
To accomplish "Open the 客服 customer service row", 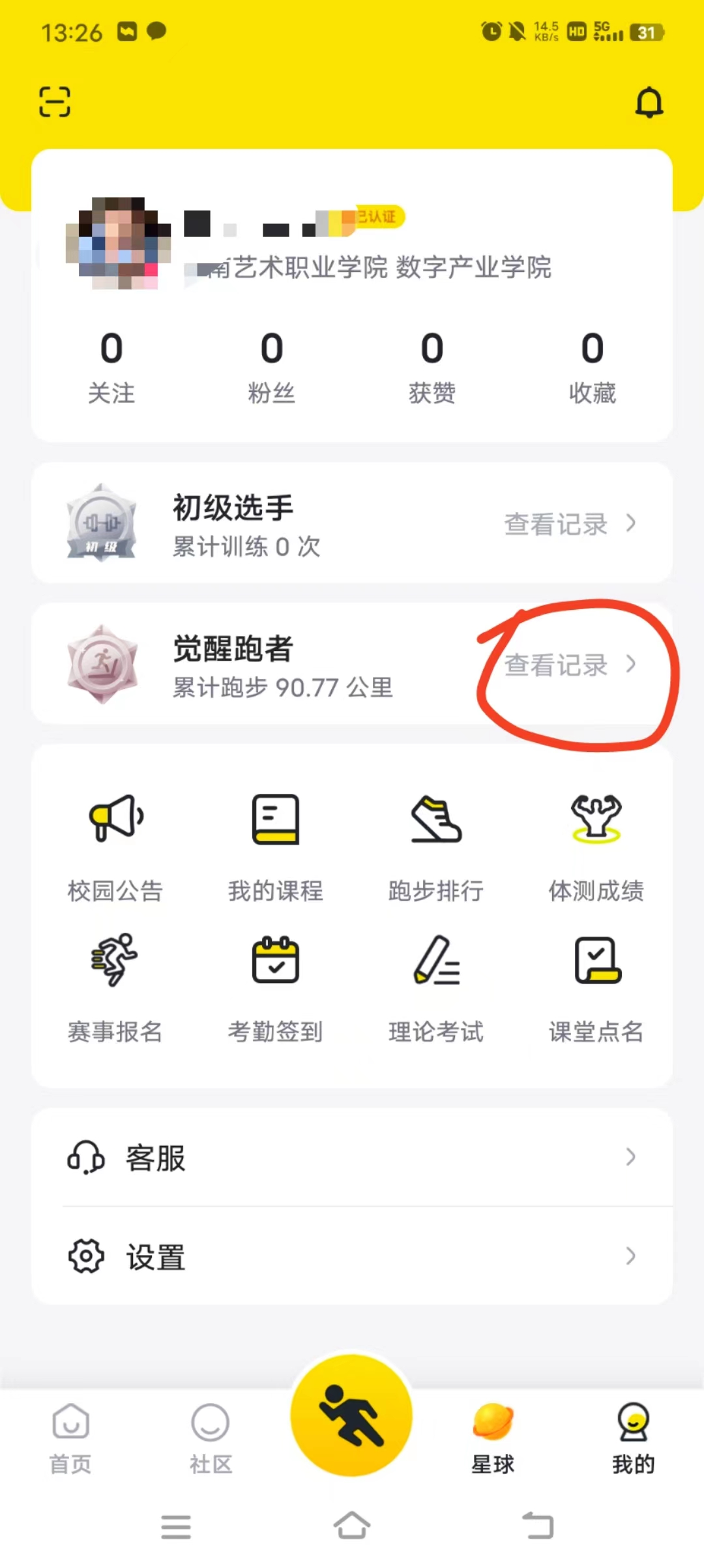I will pos(352,1157).
